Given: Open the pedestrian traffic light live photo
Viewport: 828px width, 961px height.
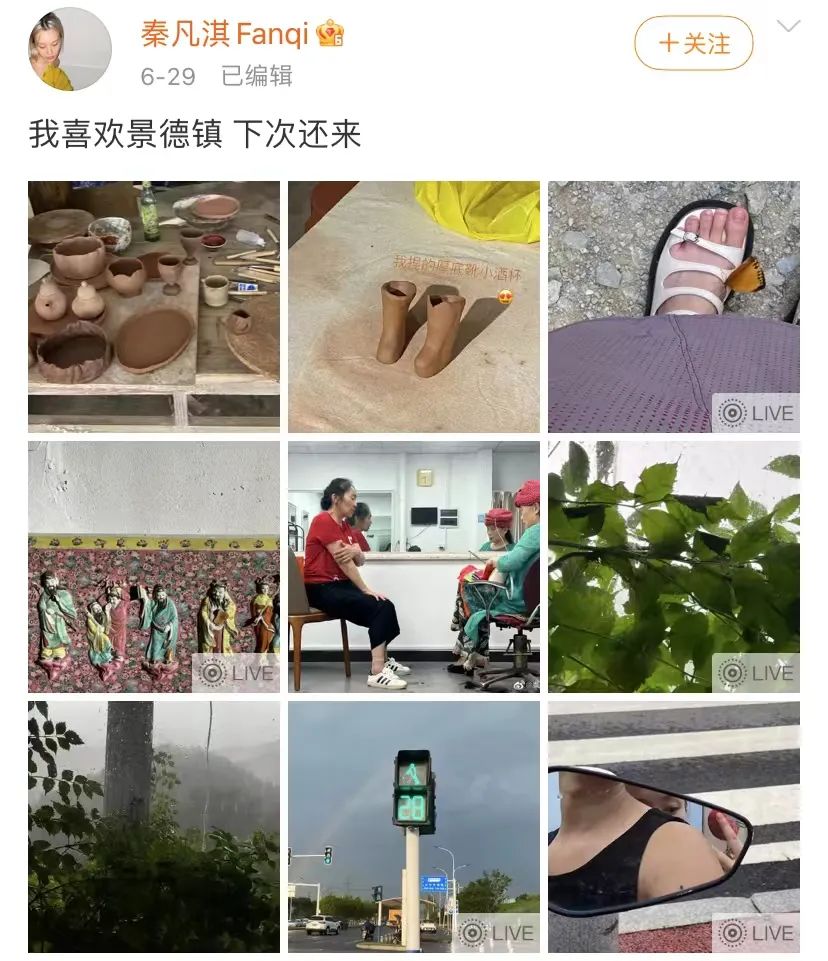Looking at the screenshot, I should point(414,826).
